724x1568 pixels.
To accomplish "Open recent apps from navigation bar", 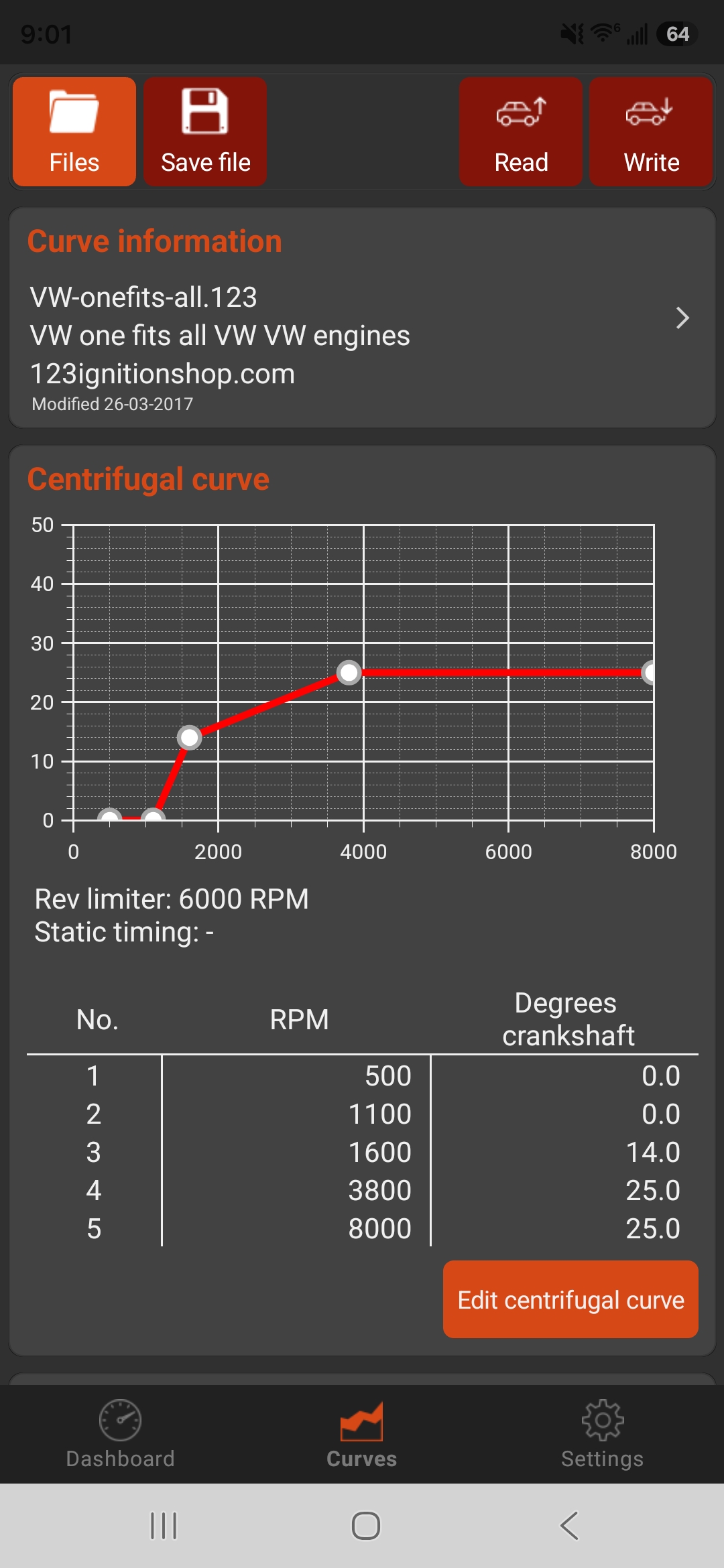I will pyautogui.click(x=164, y=1526).
